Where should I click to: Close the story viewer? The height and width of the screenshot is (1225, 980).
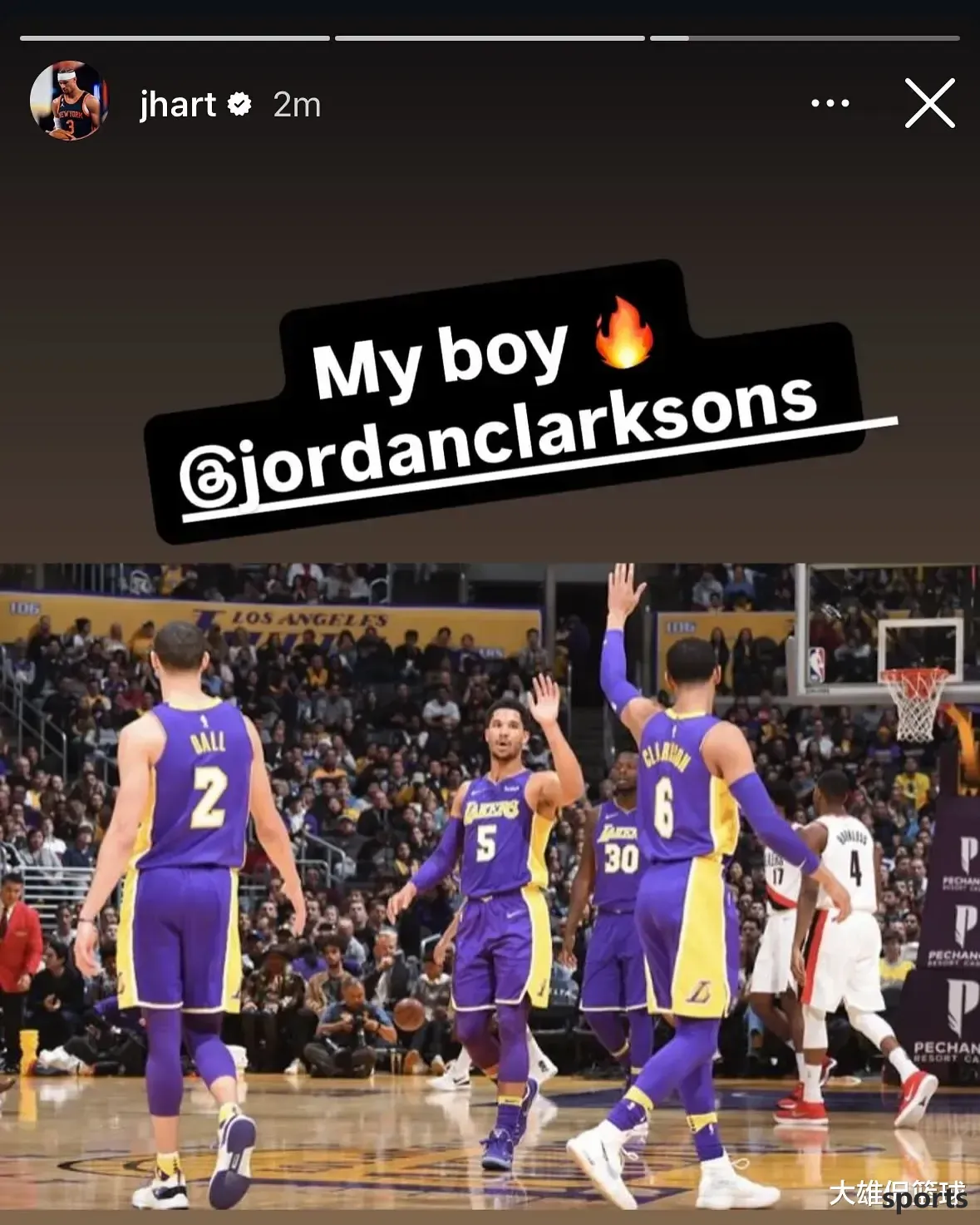coord(929,103)
